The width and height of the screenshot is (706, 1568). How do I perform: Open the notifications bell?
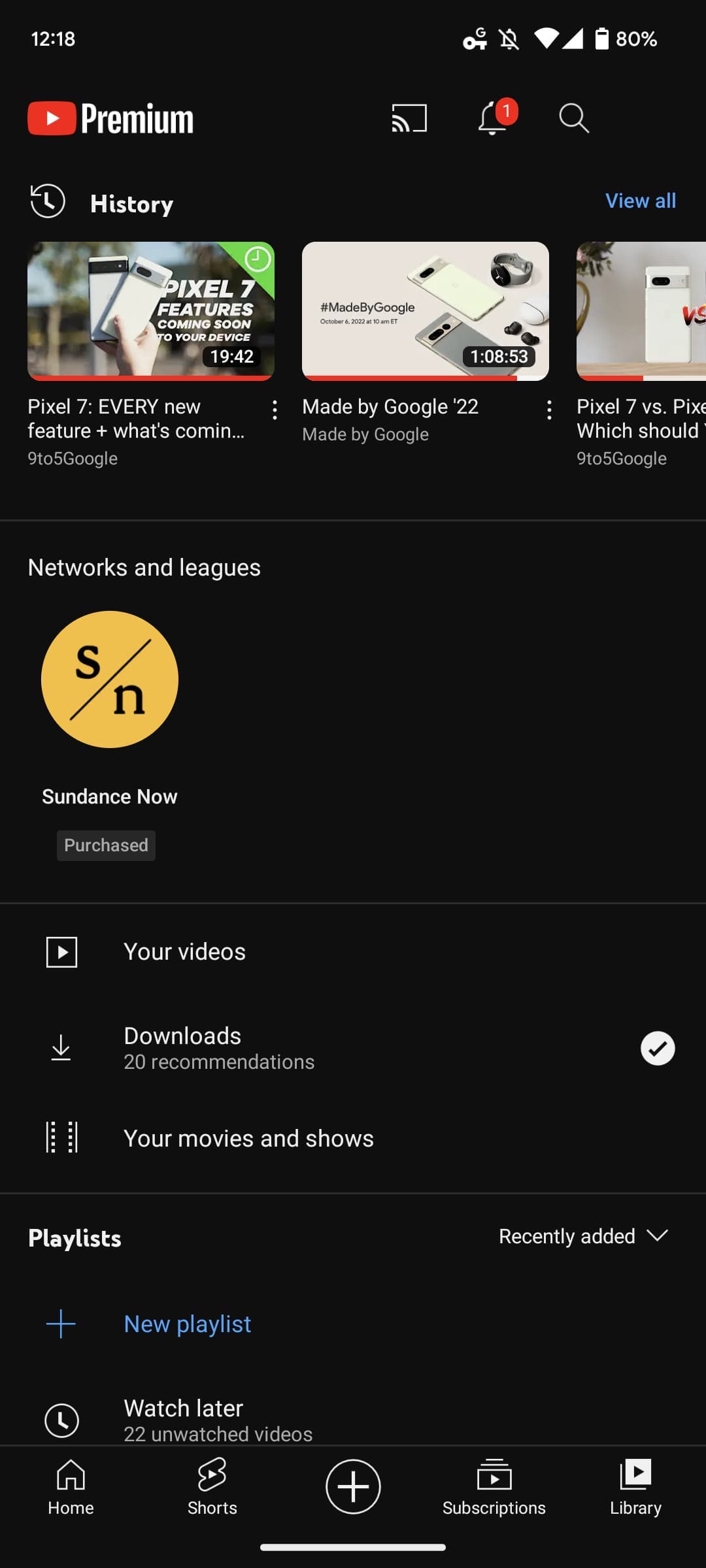tap(493, 118)
